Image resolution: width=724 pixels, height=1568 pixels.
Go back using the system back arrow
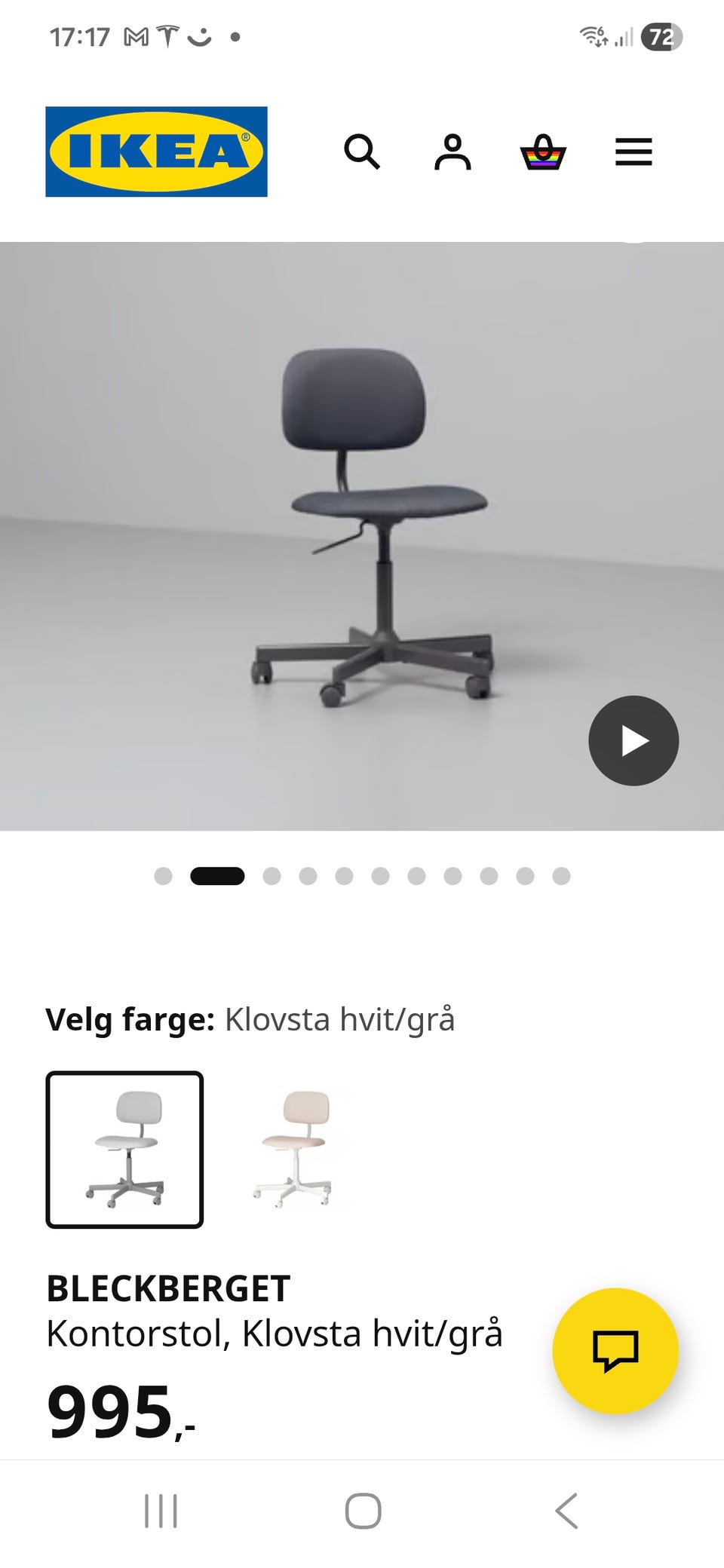coord(566,1511)
